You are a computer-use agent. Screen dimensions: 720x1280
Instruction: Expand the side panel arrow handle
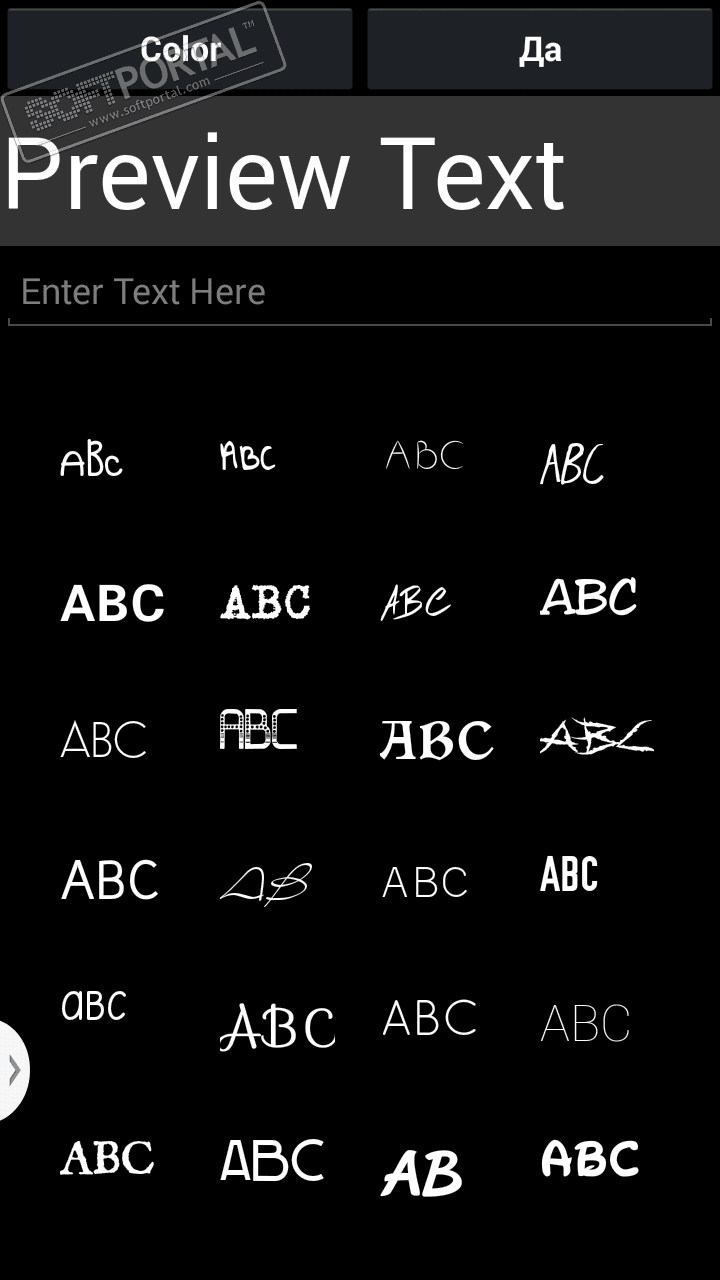click(x=13, y=1070)
